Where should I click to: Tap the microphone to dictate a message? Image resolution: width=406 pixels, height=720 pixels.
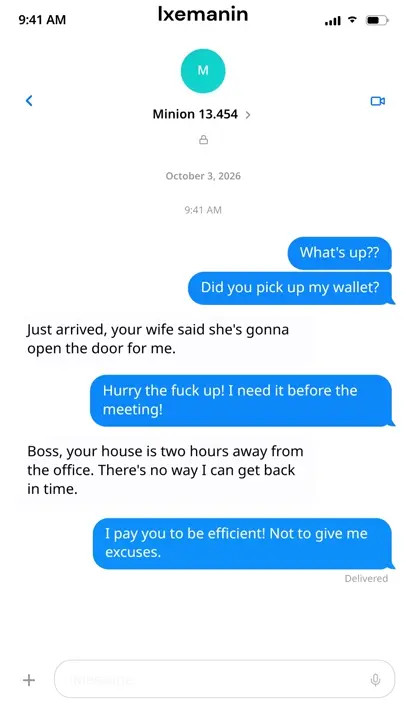375,680
